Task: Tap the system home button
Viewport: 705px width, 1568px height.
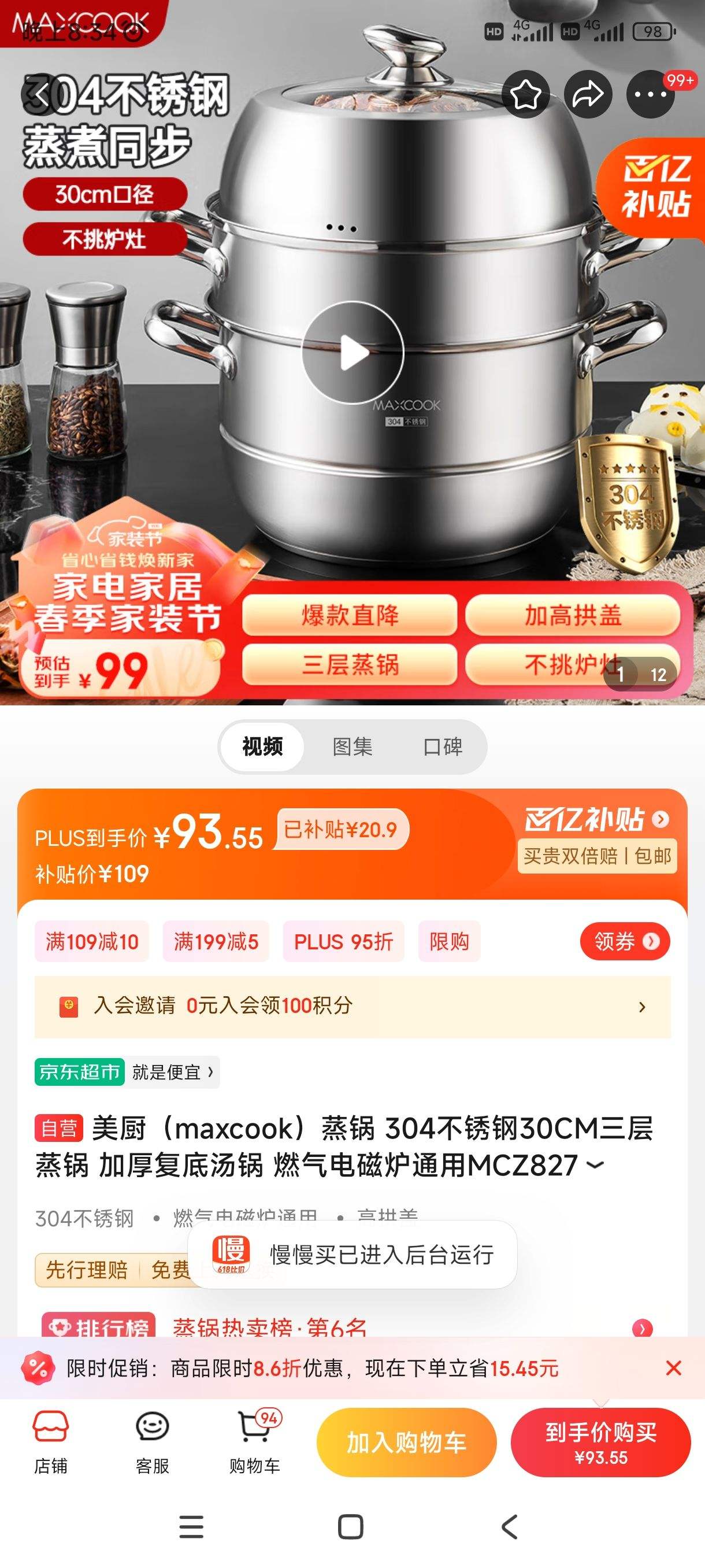Action: tap(350, 1527)
